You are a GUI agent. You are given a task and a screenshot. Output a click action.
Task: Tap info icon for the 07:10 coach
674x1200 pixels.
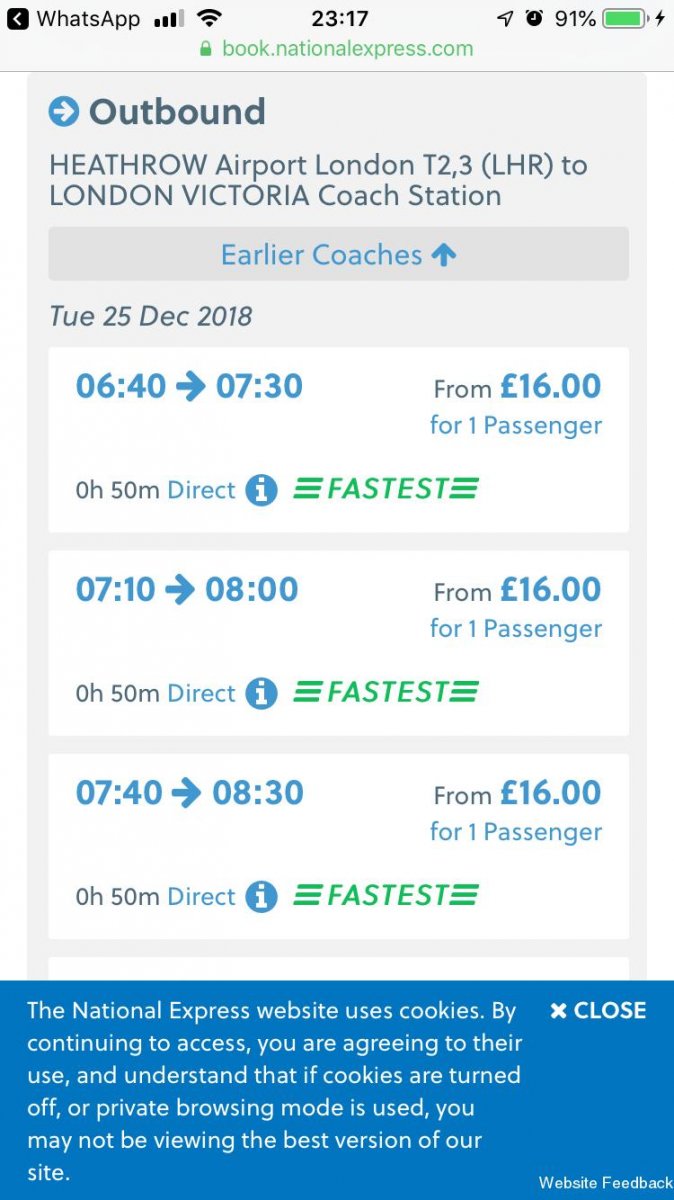261,693
